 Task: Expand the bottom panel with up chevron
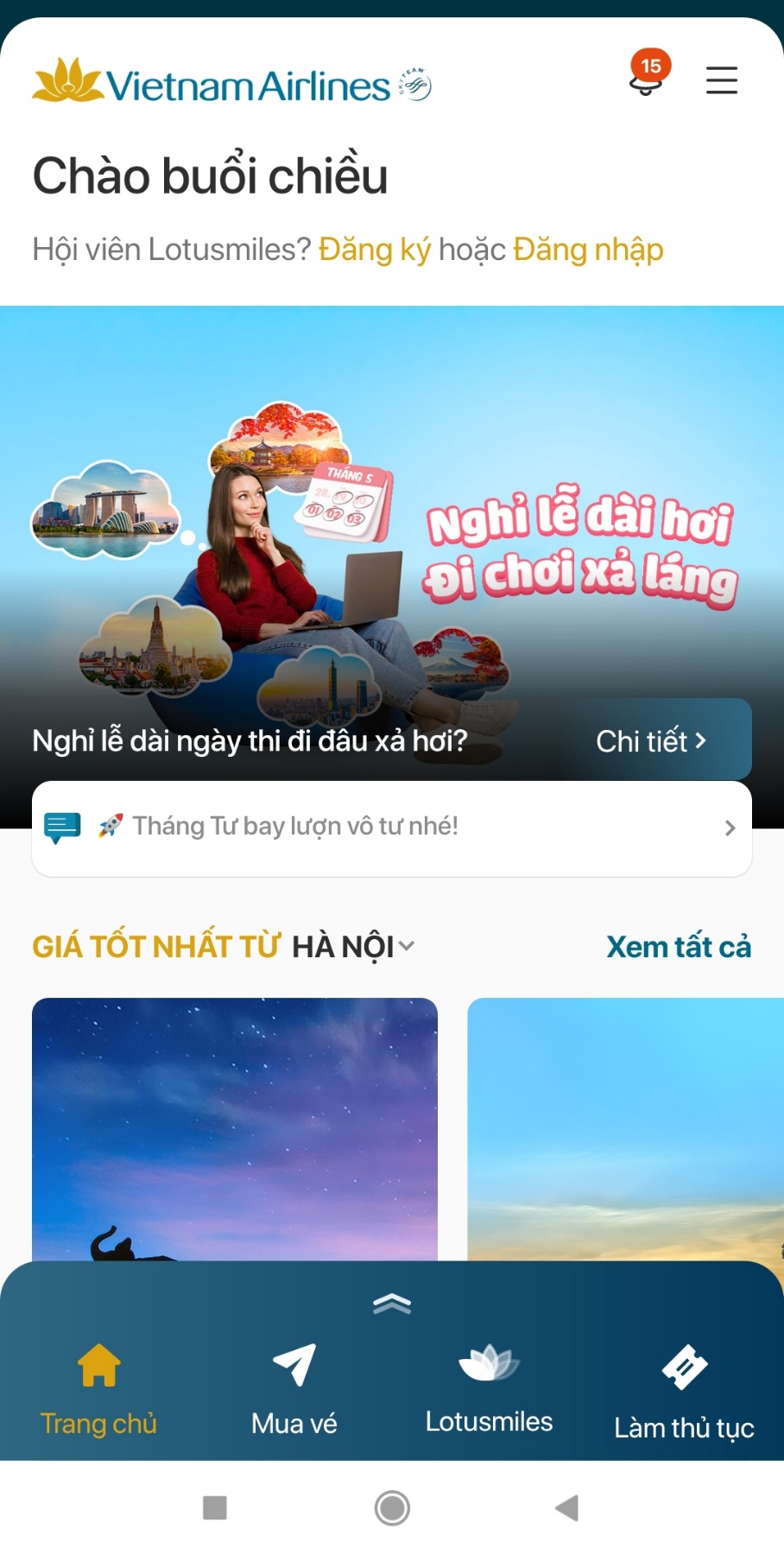click(x=392, y=1304)
